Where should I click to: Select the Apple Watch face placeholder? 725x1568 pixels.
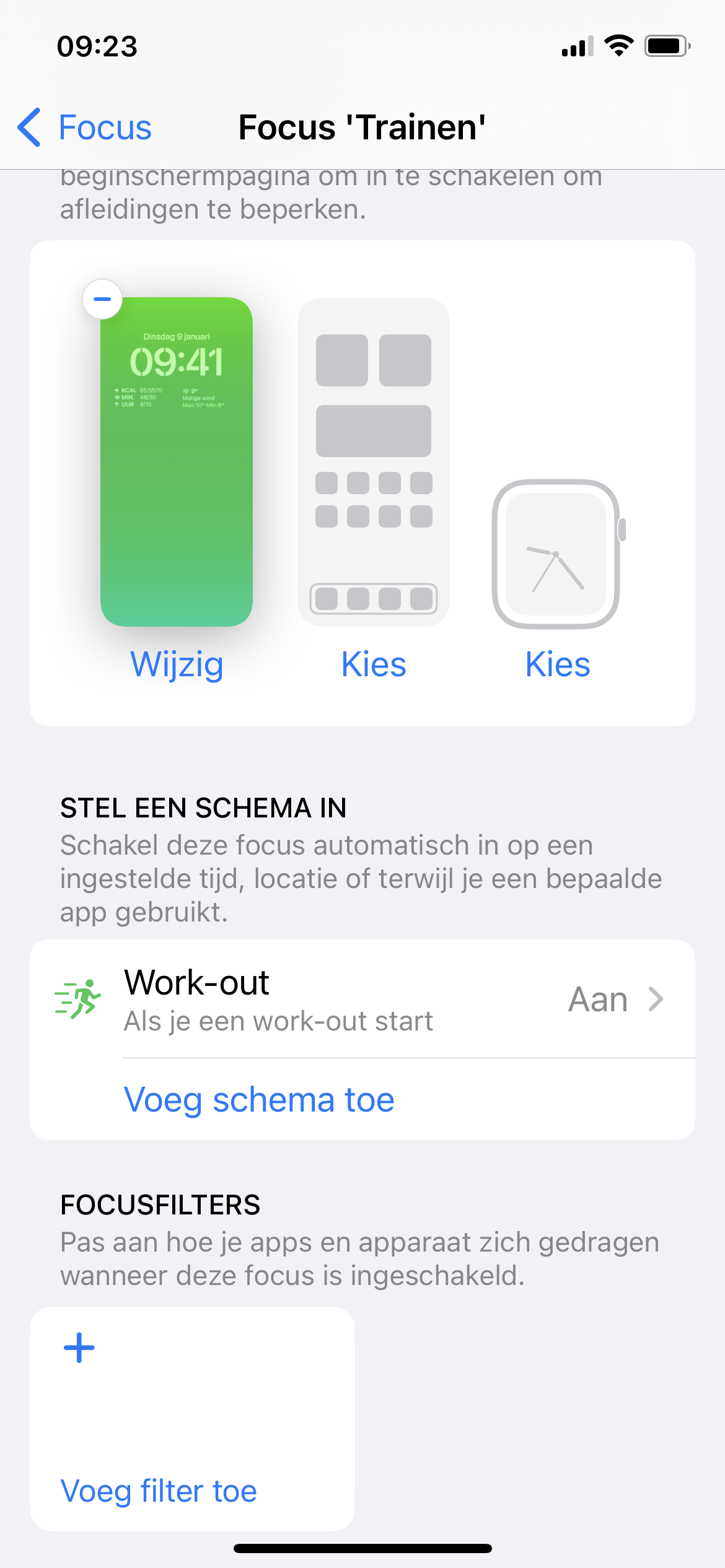pos(558,554)
